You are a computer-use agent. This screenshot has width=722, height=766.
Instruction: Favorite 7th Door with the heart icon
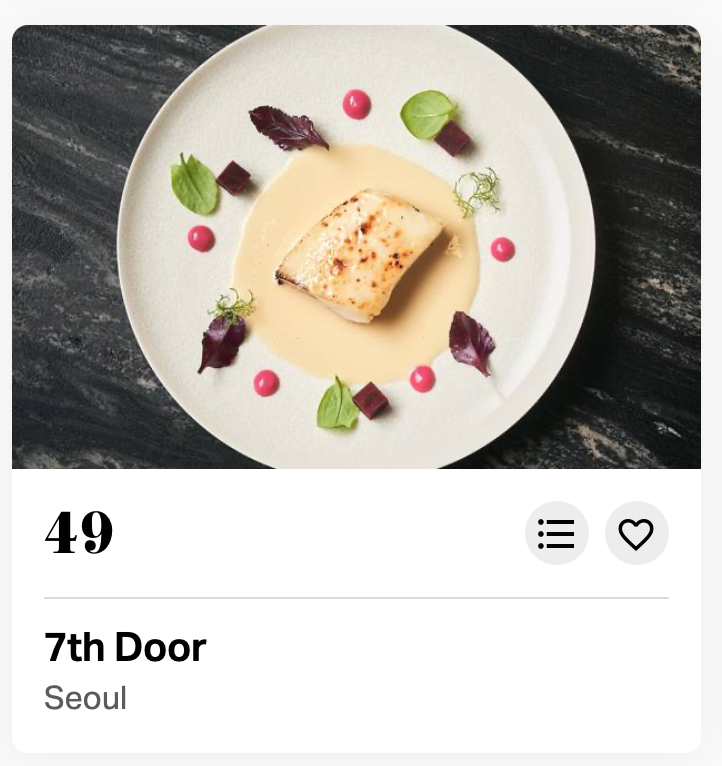[636, 533]
